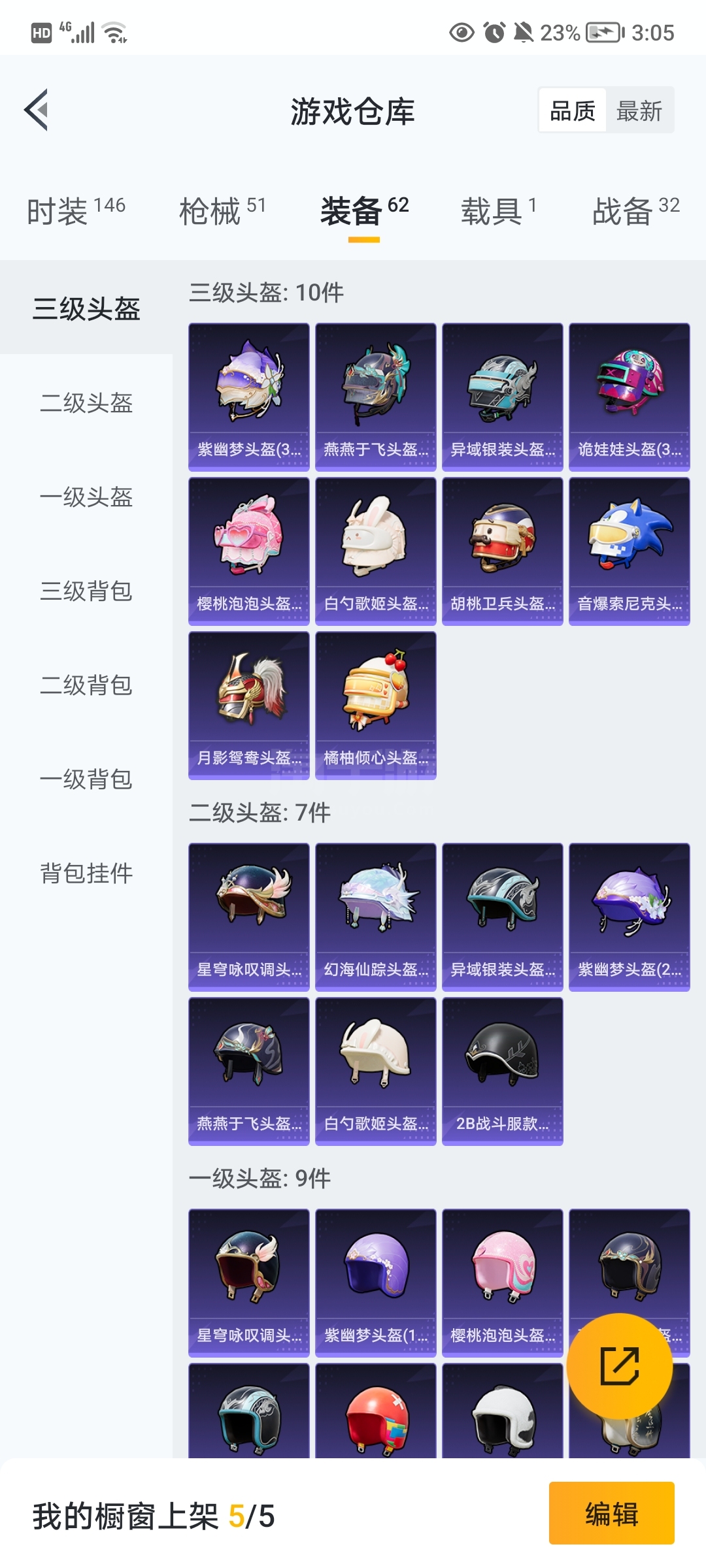The height and width of the screenshot is (1568, 706).
Task: Switch to the 时装 tab
Action: click(x=76, y=210)
